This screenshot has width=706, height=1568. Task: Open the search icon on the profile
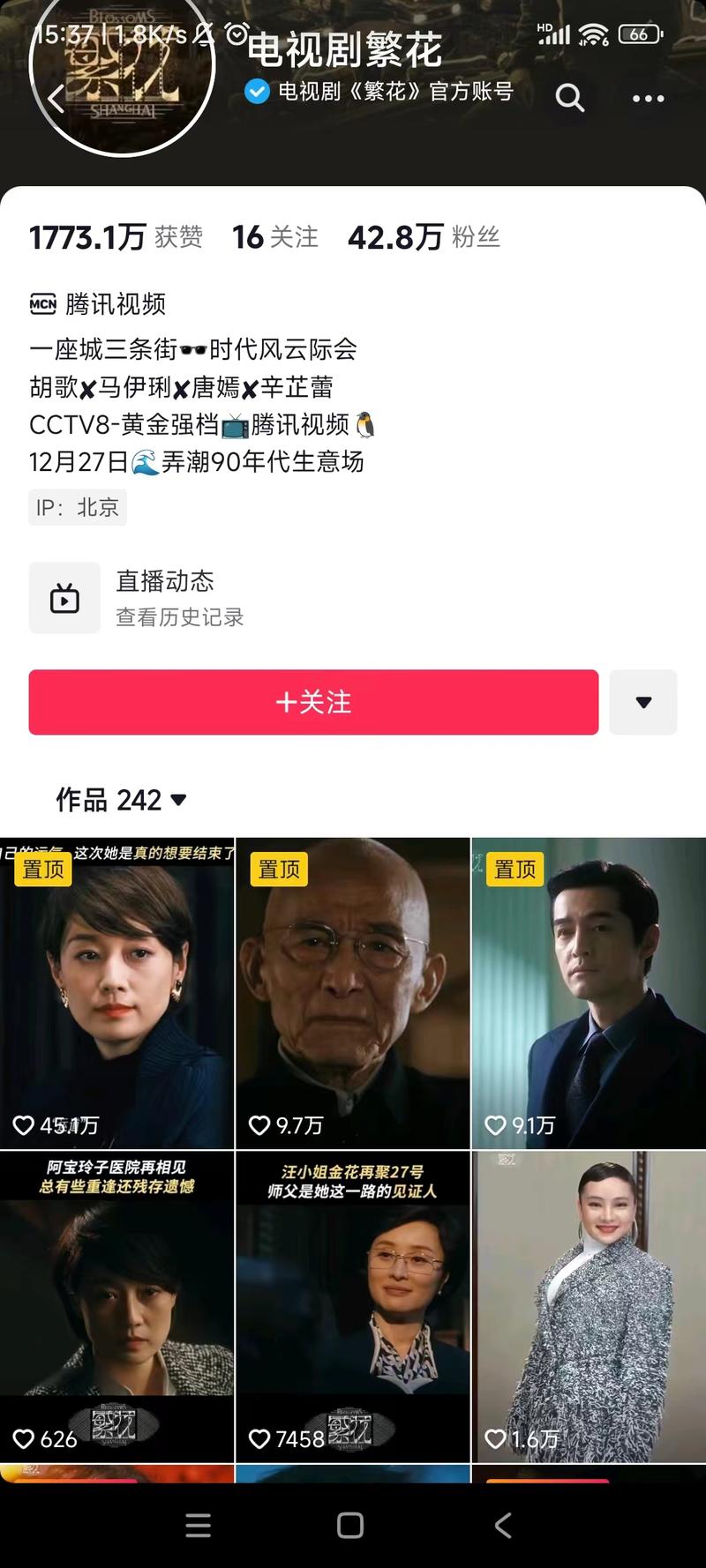point(569,98)
